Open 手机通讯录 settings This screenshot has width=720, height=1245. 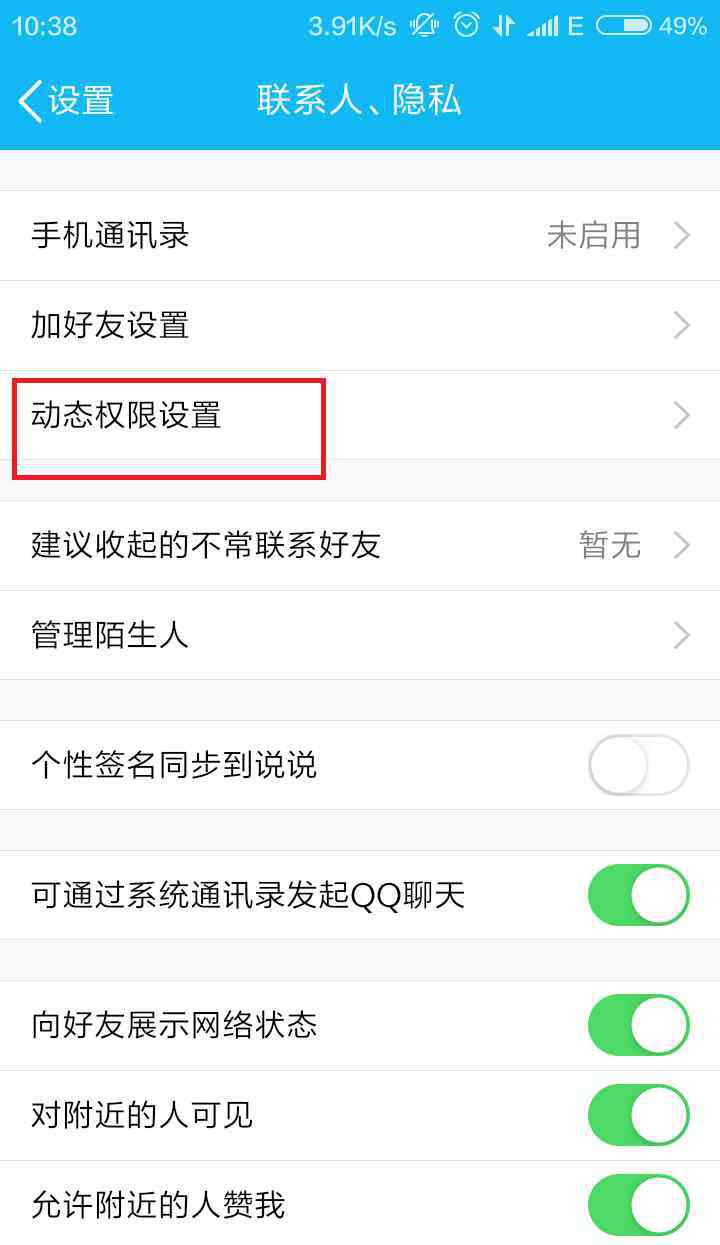360,235
